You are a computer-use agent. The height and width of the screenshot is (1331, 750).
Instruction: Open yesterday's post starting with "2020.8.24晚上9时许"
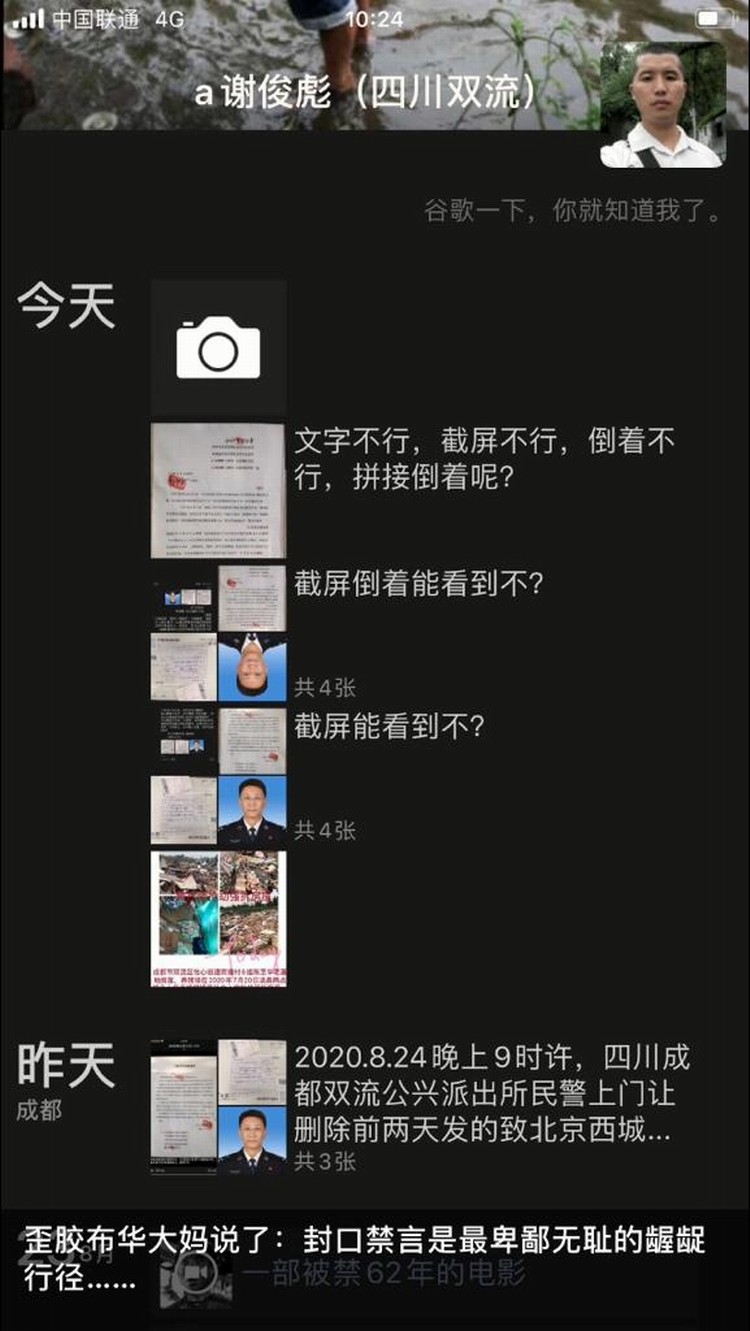490,1092
